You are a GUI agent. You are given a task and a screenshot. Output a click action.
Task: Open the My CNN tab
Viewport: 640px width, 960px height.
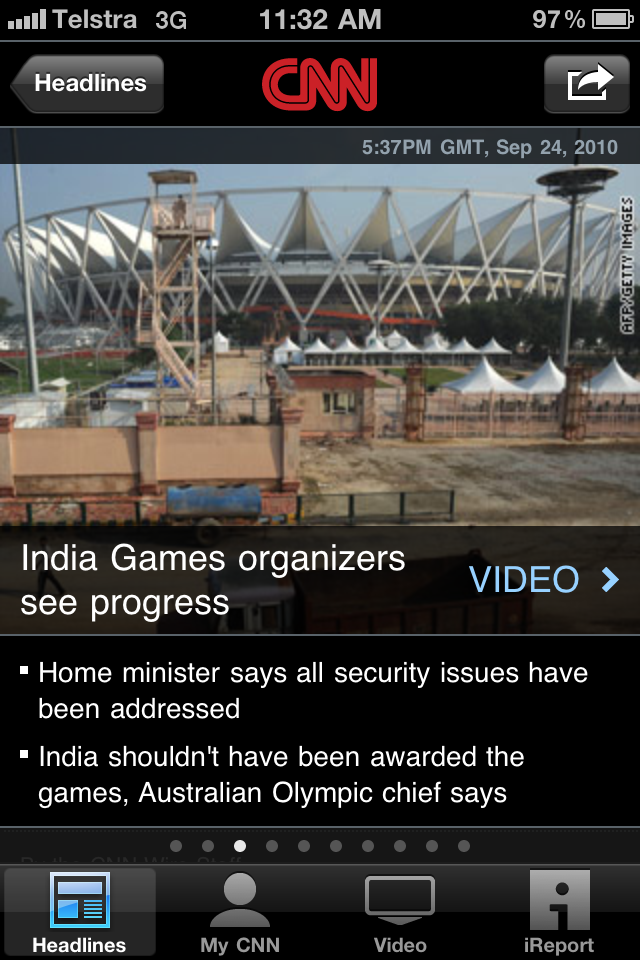click(x=239, y=912)
